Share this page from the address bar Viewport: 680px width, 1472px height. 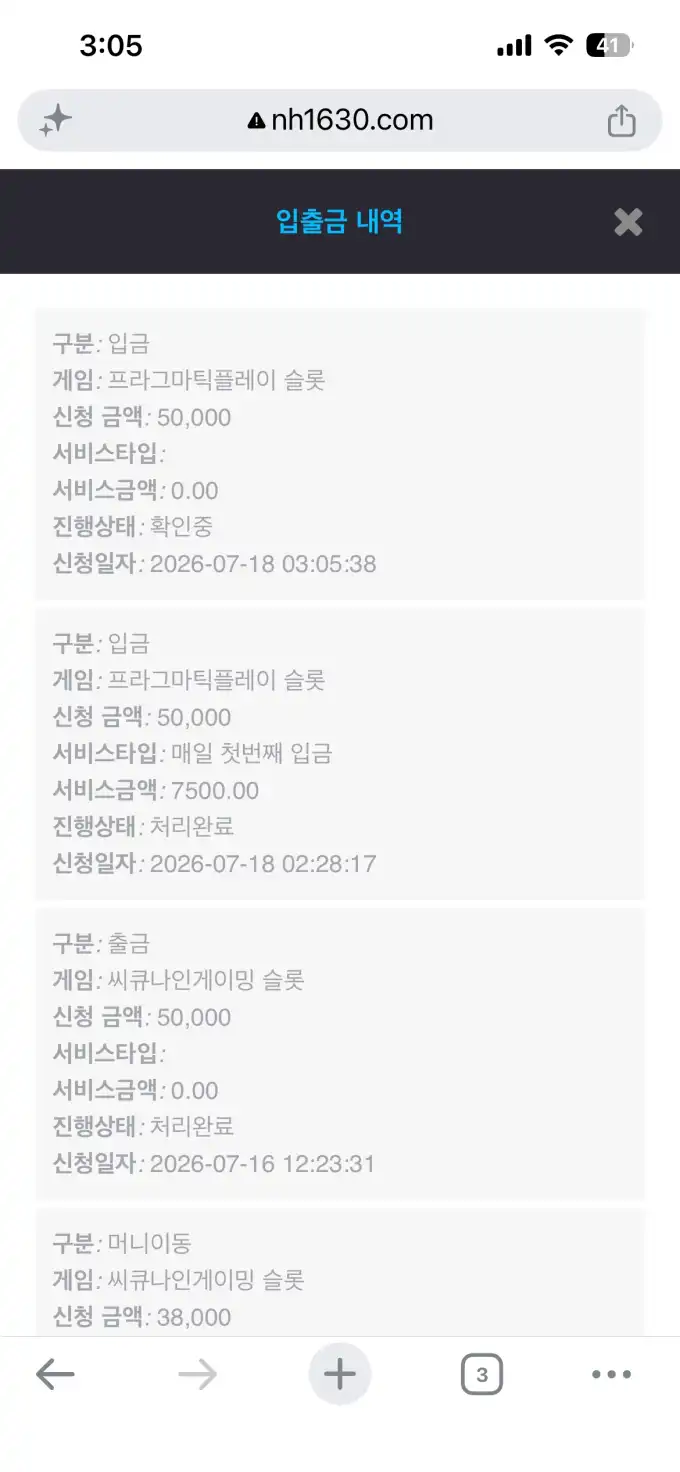click(622, 120)
